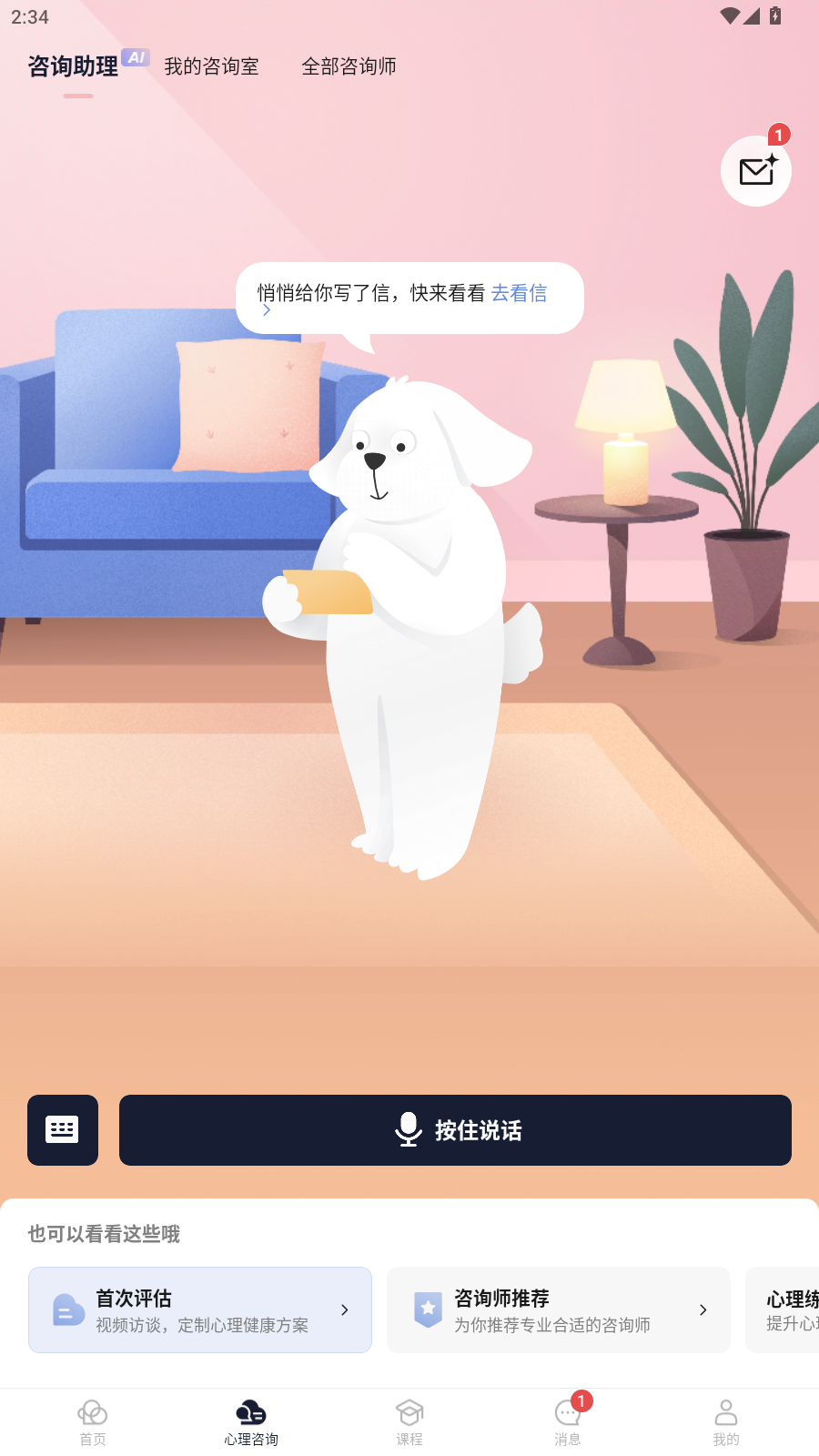
Task: Select the 心理咨询 bottom tab
Action: click(251, 1421)
